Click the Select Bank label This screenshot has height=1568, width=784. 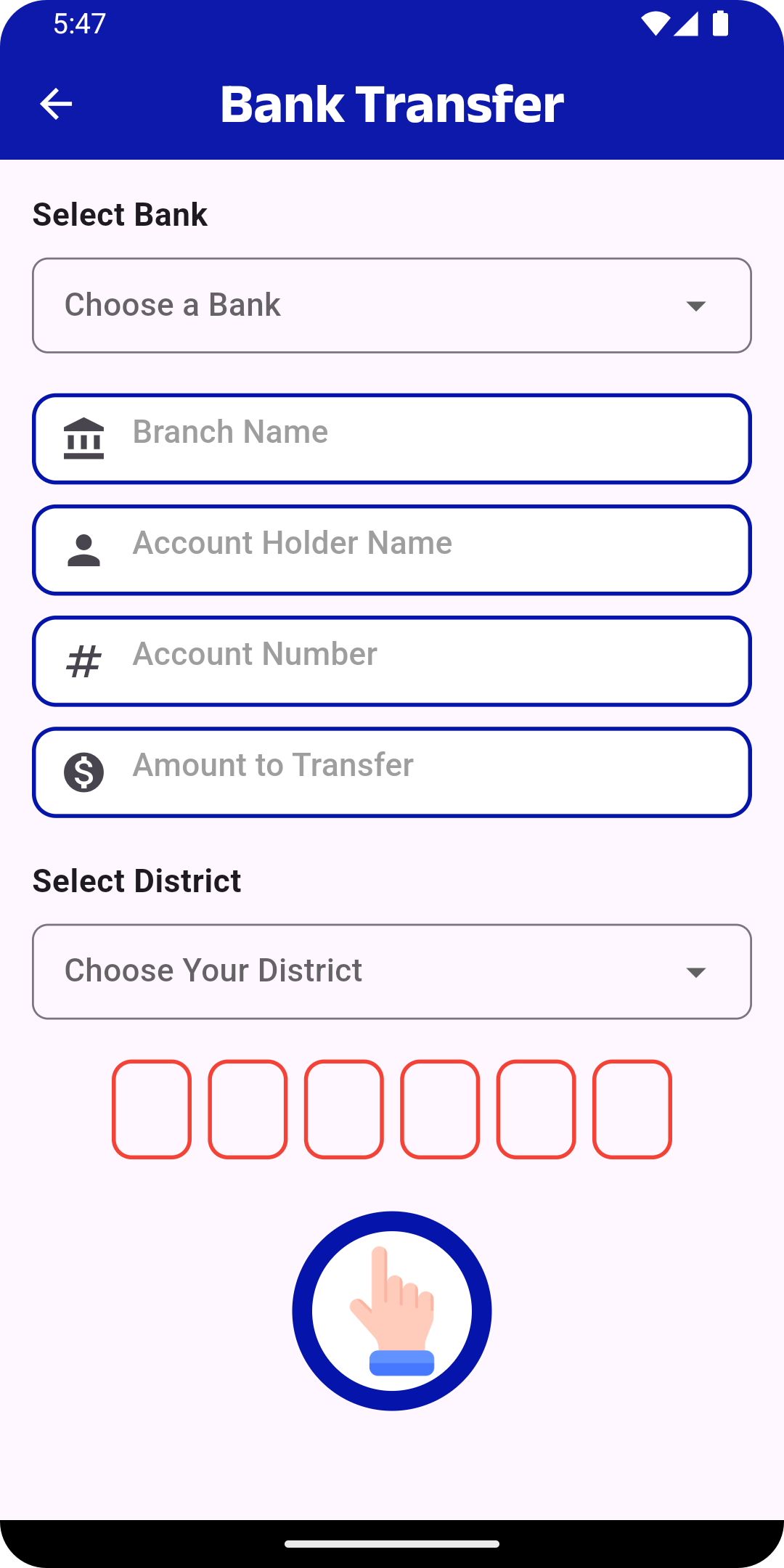pyautogui.click(x=120, y=214)
